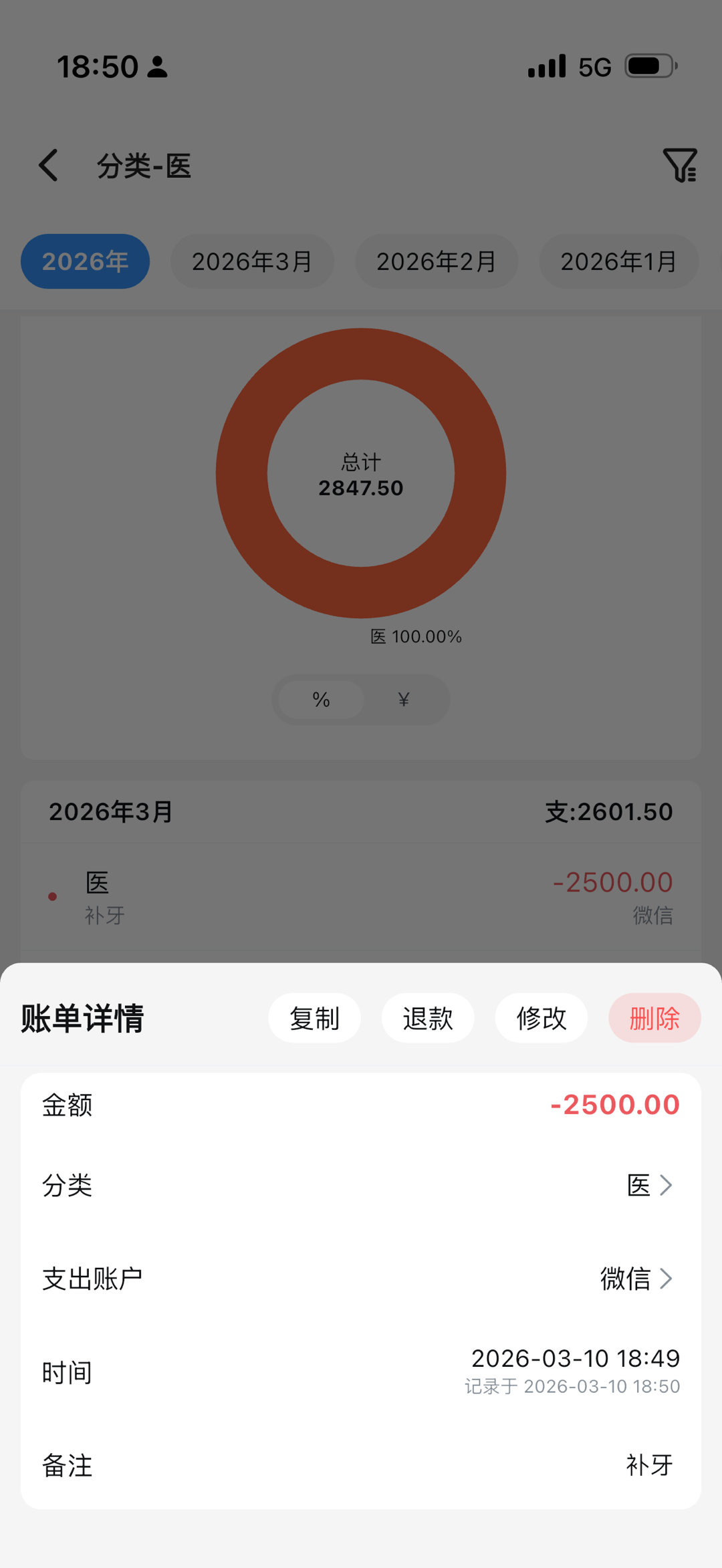This screenshot has height=1568, width=722.
Task: Tap the signal strength bars icon
Action: pyautogui.click(x=545, y=66)
